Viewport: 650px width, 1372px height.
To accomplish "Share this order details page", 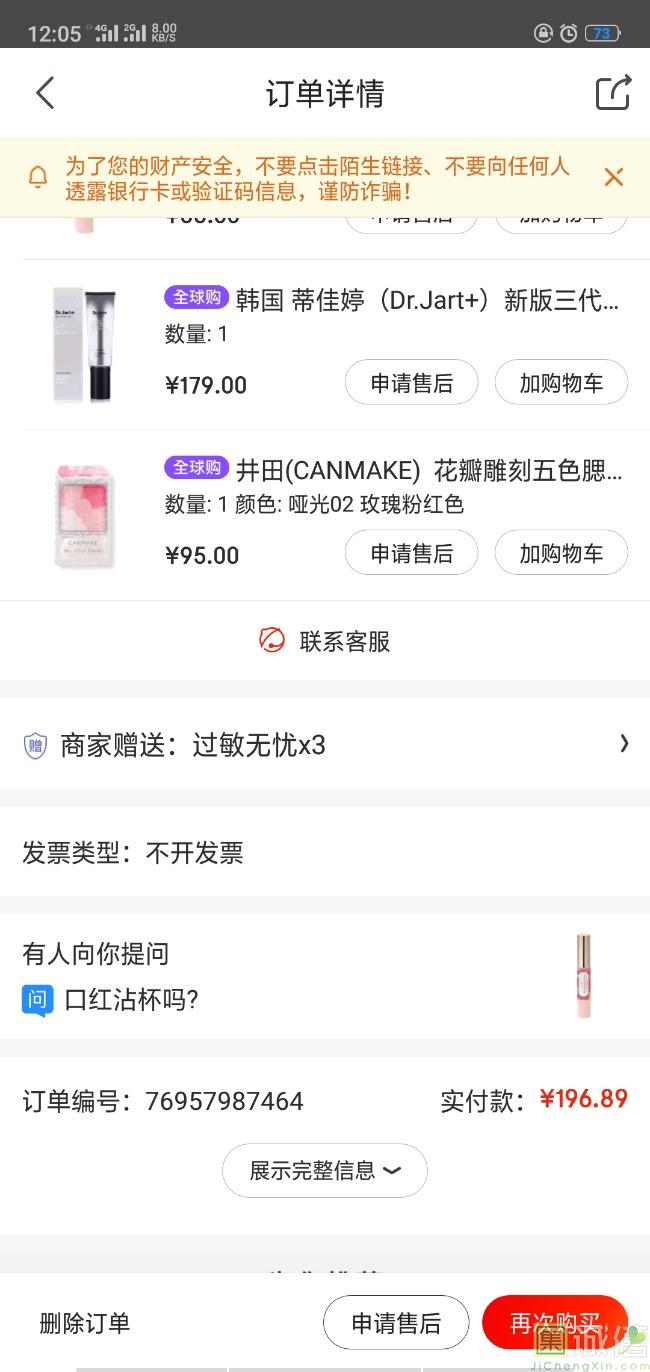I will (x=613, y=93).
